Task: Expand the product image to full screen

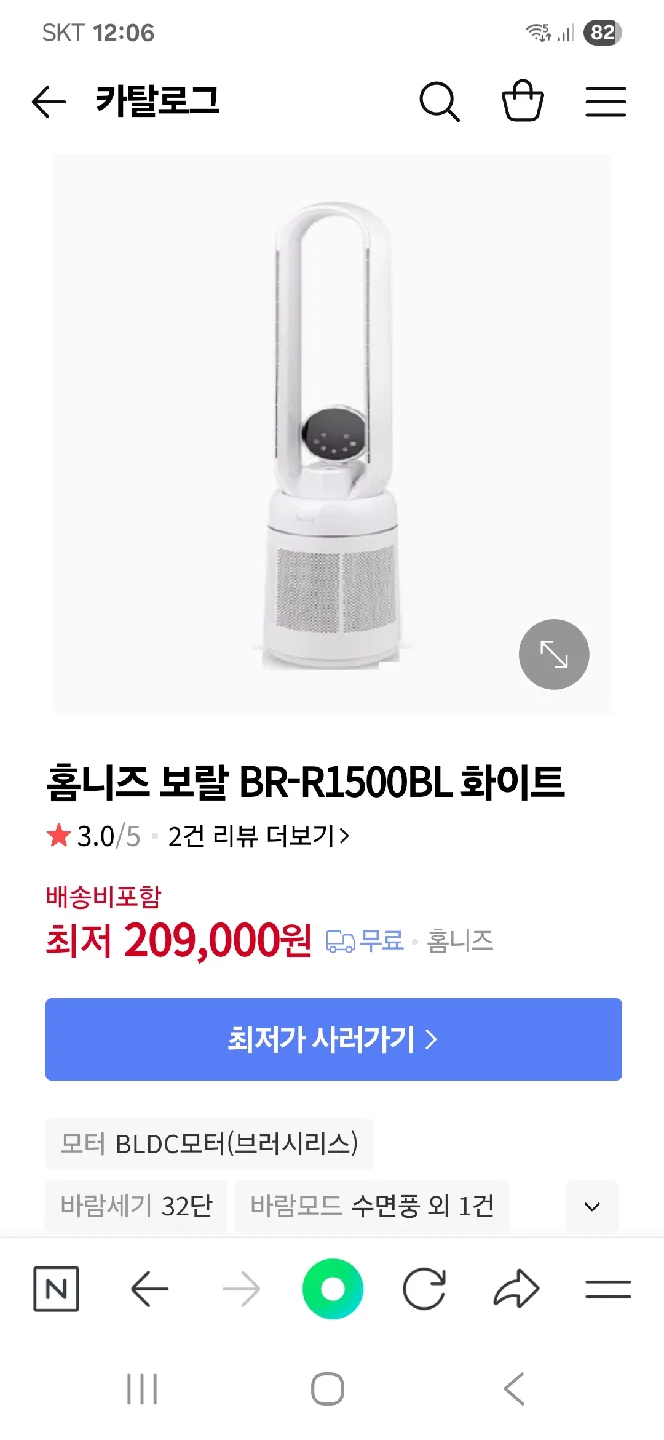Action: pyautogui.click(x=554, y=655)
